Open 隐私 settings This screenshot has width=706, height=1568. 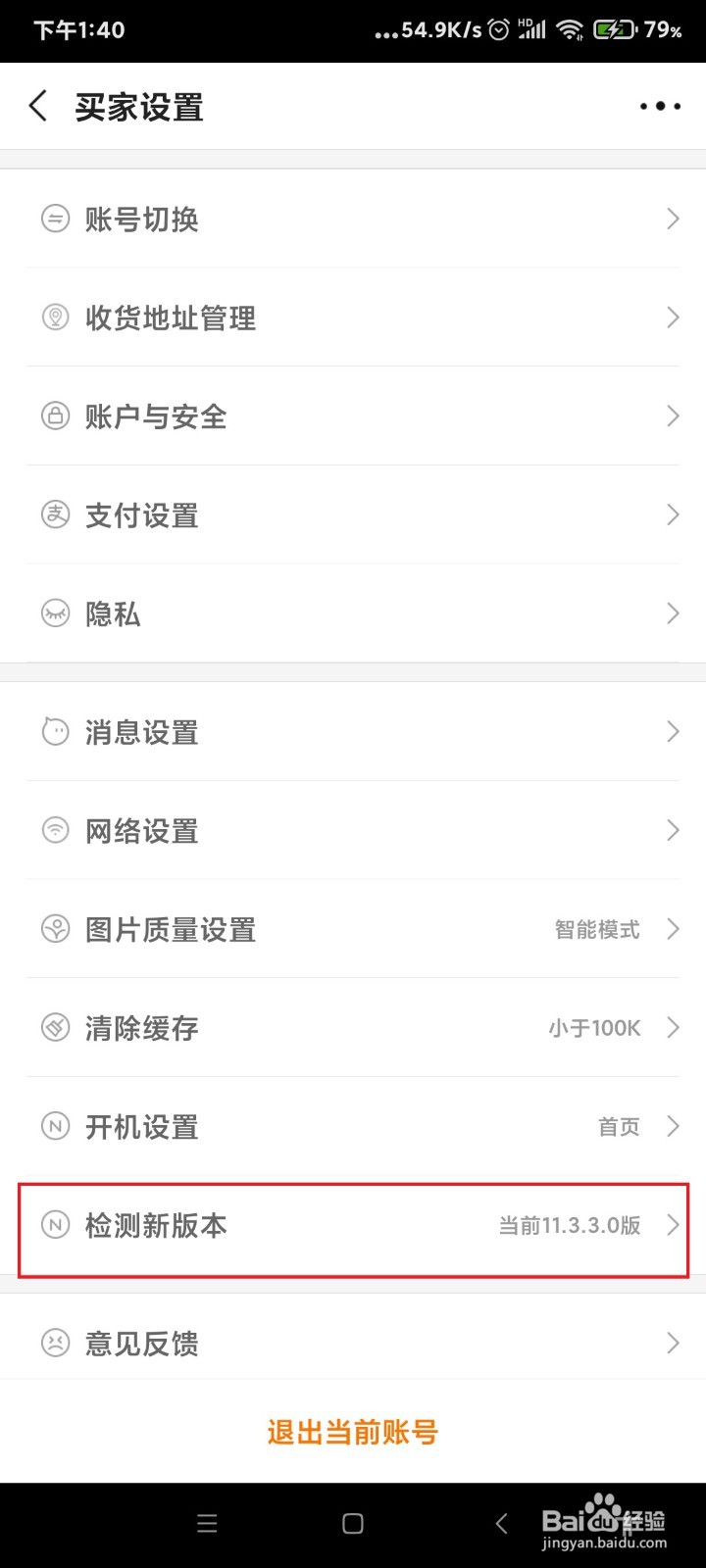click(353, 613)
